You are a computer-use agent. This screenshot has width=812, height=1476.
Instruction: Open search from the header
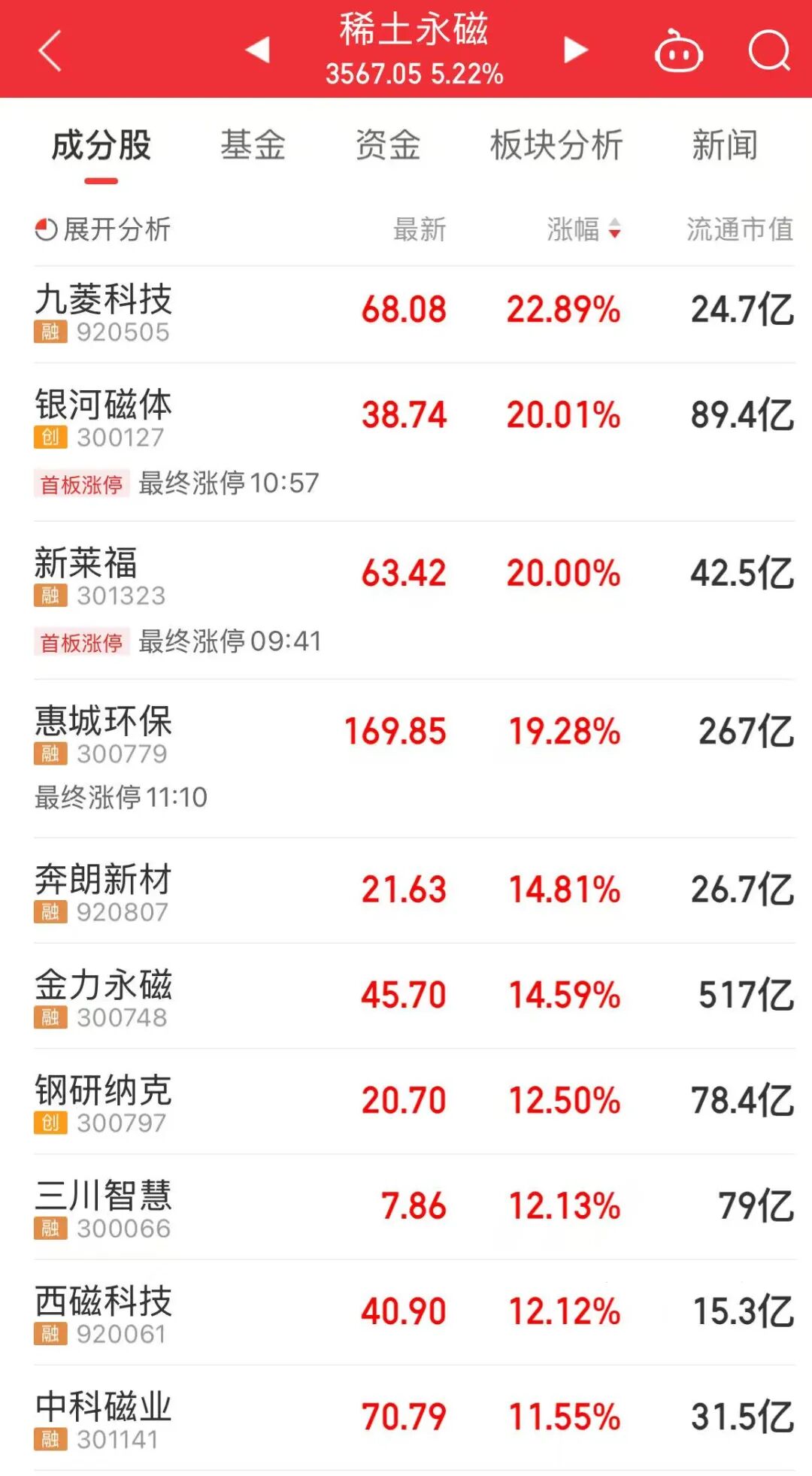(769, 51)
